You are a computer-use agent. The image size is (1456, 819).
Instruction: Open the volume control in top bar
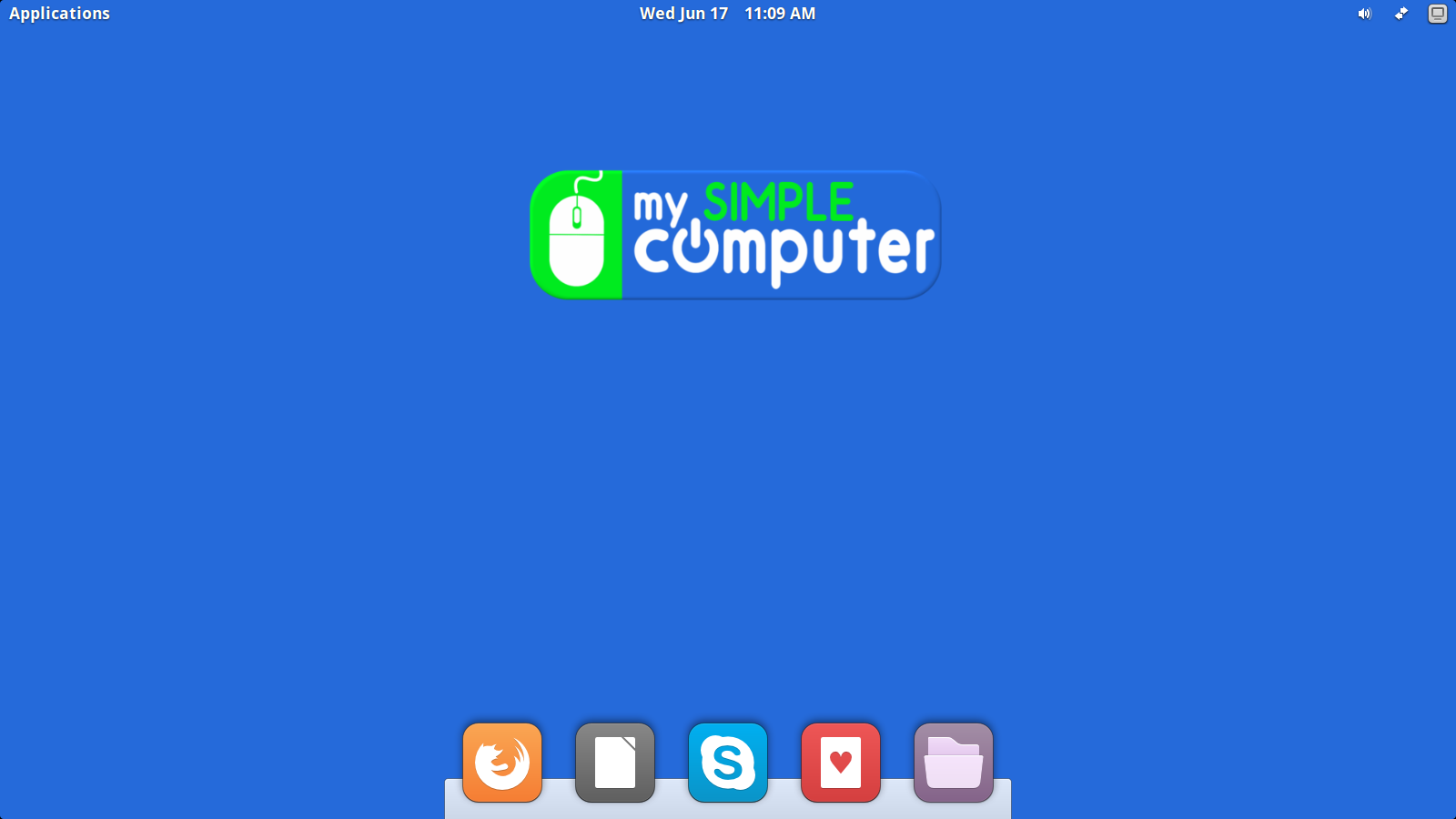(1364, 14)
